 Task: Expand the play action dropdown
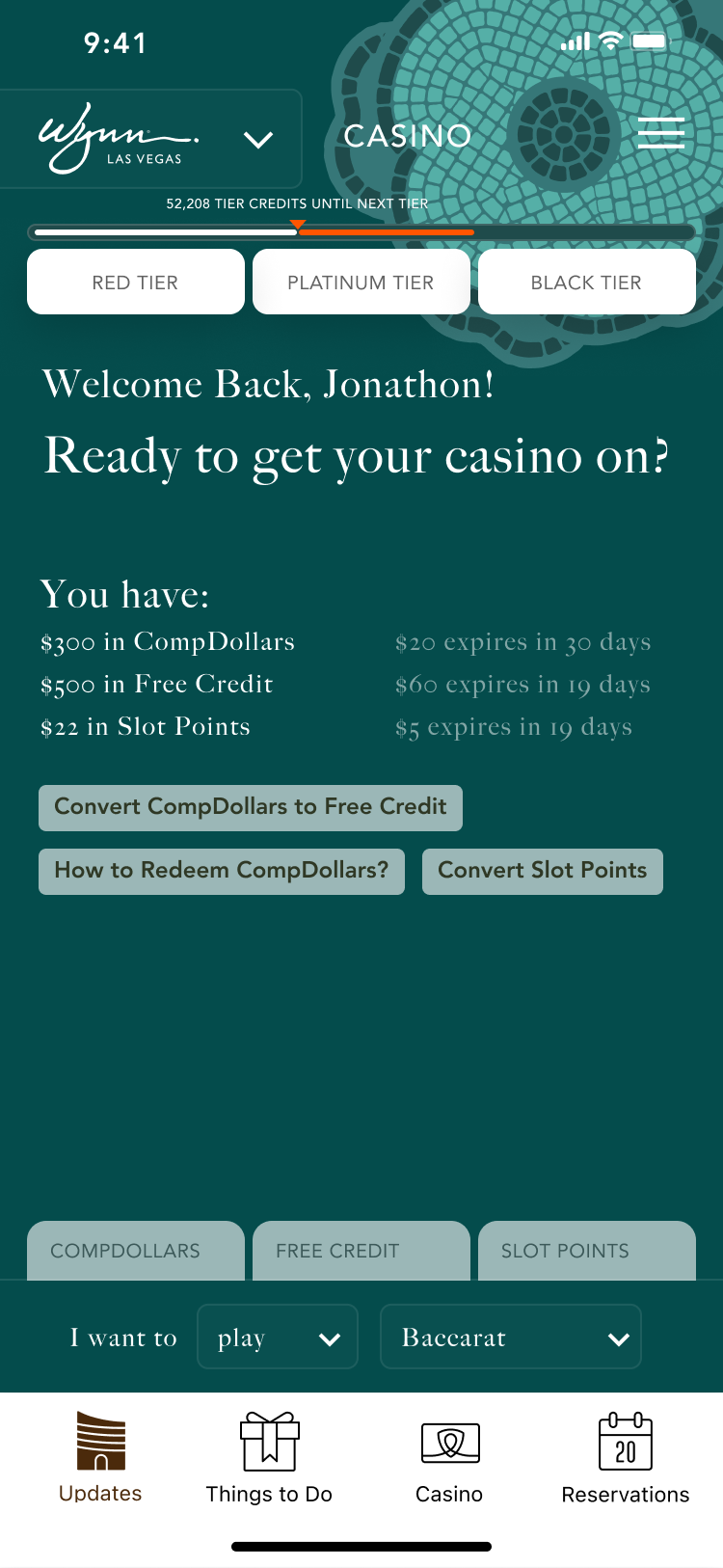pyautogui.click(x=278, y=1338)
